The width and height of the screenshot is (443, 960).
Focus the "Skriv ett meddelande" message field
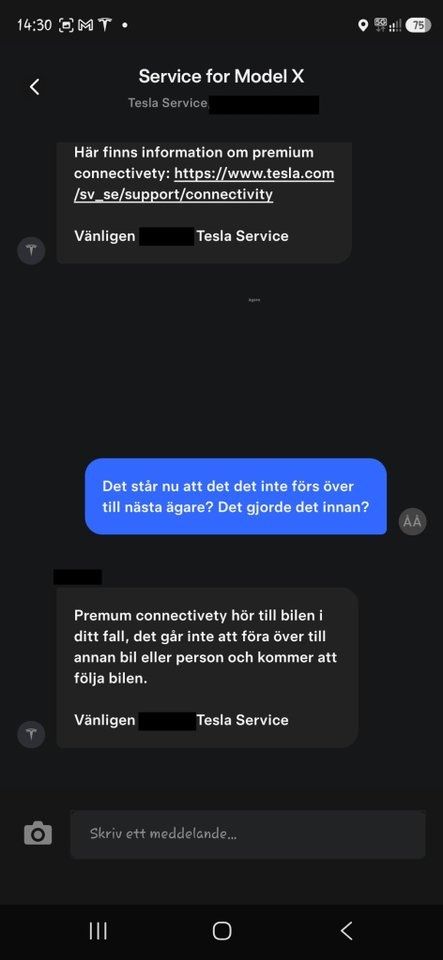(x=248, y=834)
